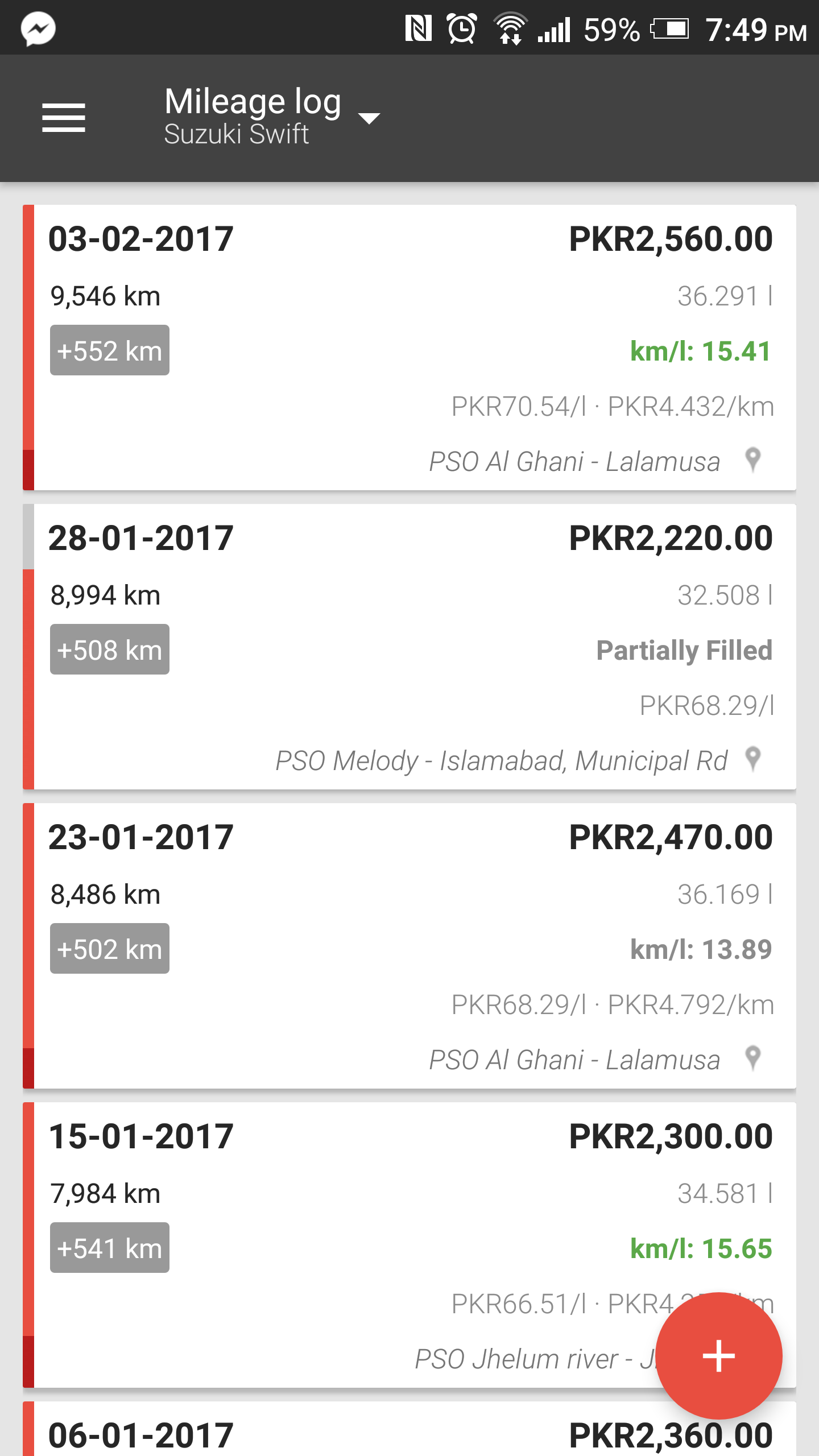
Task: Add a new fill-up with the plus button
Action: tap(719, 1356)
